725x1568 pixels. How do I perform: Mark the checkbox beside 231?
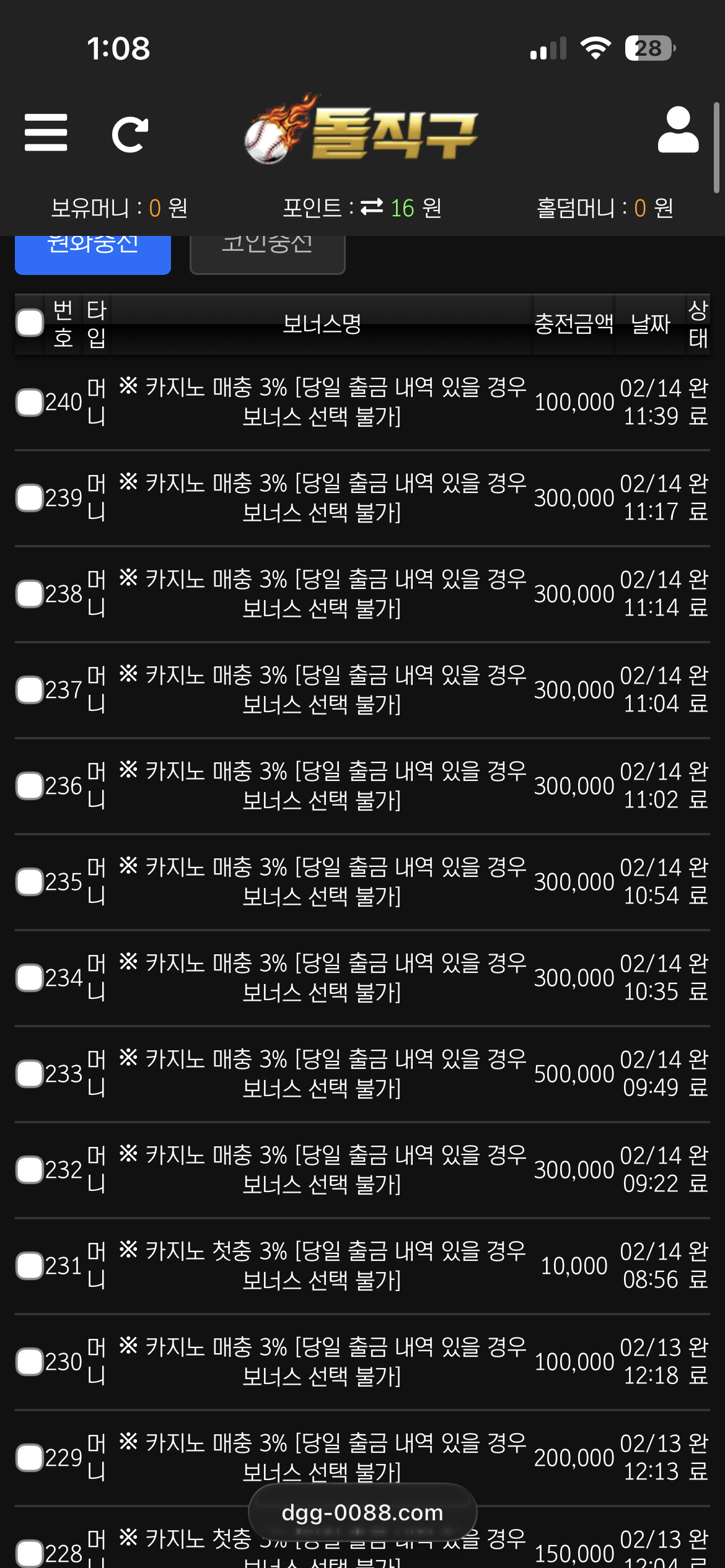30,1266
